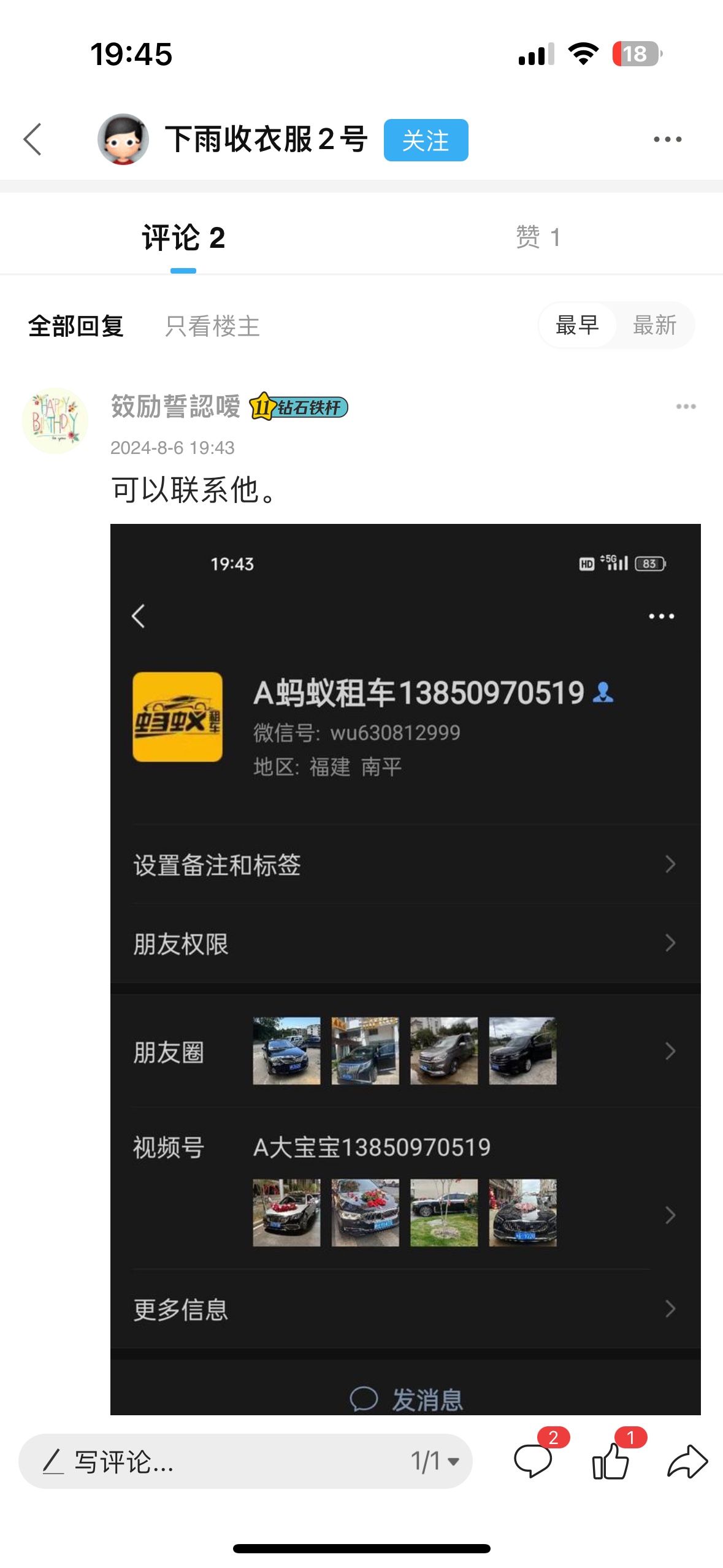Open the comments bubble icon
This screenshot has height=1568, width=723.
pos(533,1461)
